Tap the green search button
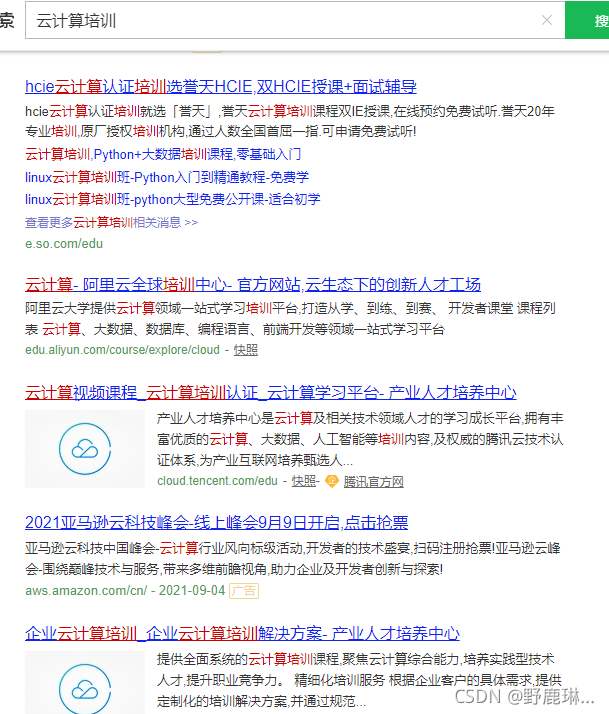609x714 pixels. (x=590, y=20)
